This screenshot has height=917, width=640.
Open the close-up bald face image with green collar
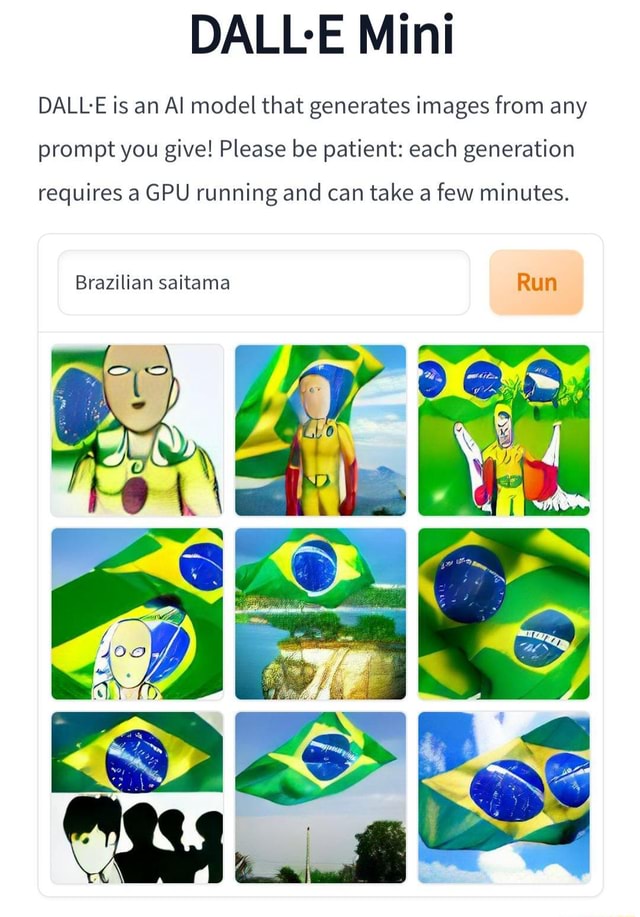137,430
